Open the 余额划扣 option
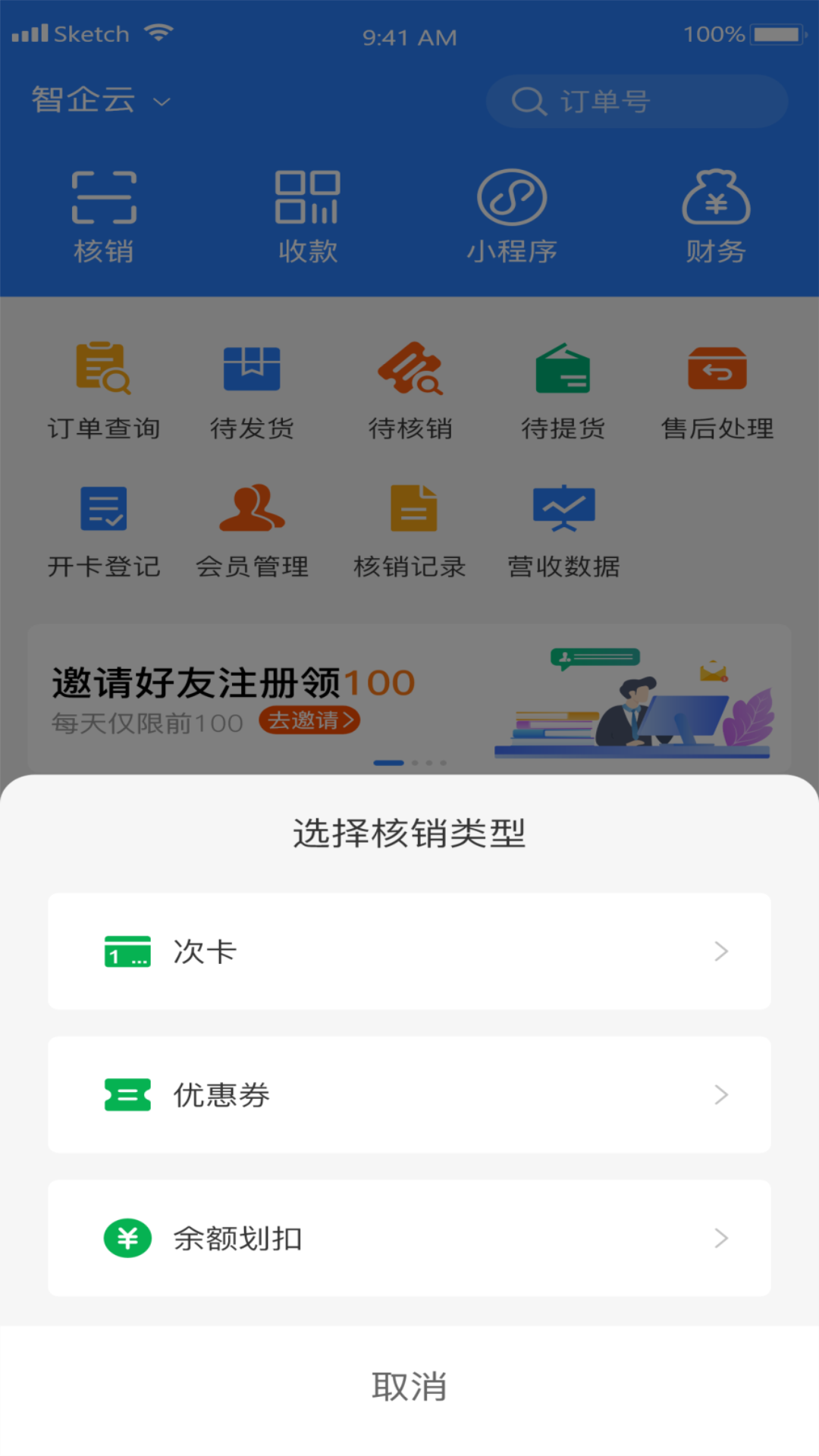Image resolution: width=819 pixels, height=1456 pixels. pos(409,1238)
